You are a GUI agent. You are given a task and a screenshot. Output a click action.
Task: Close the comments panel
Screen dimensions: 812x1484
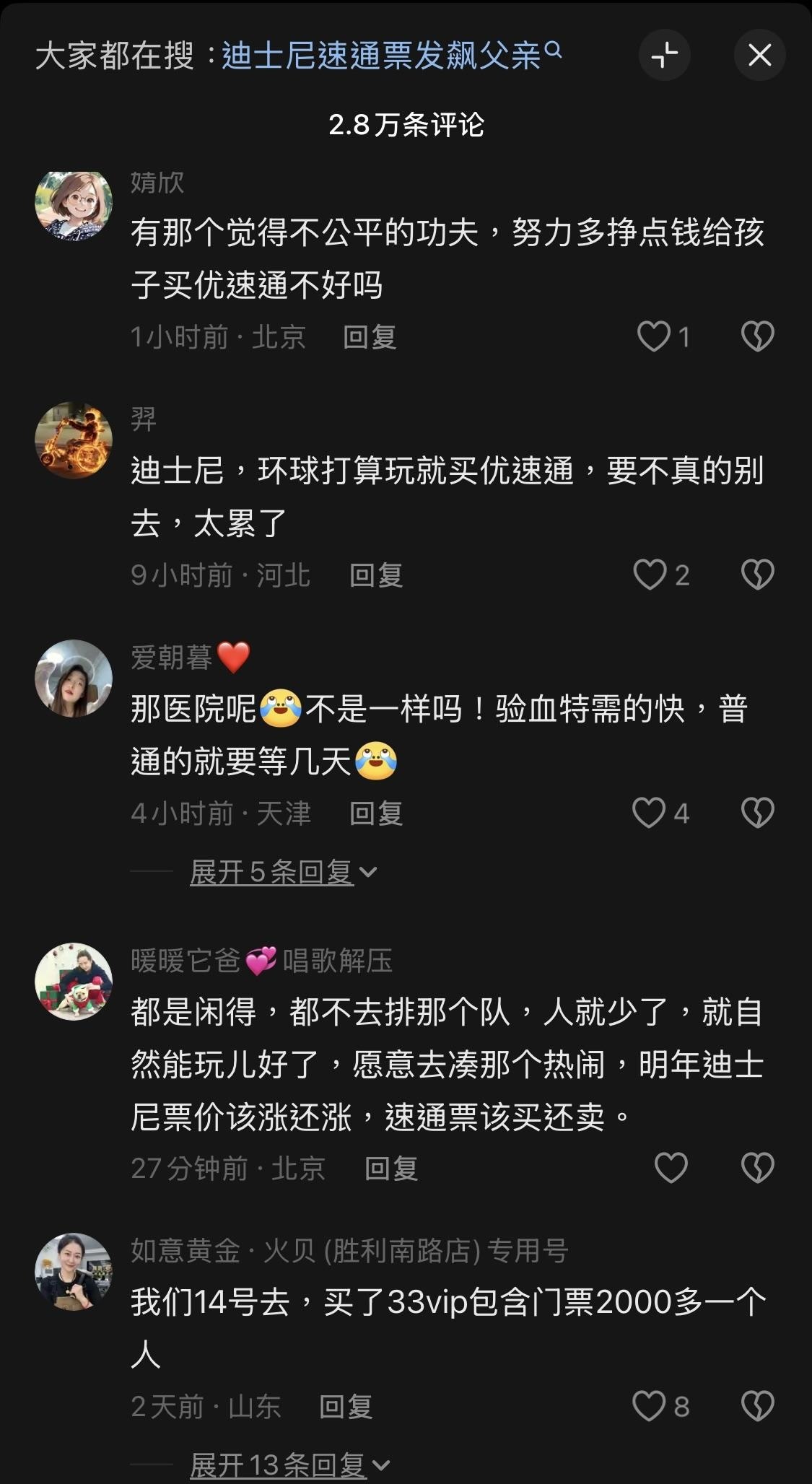pos(759,55)
